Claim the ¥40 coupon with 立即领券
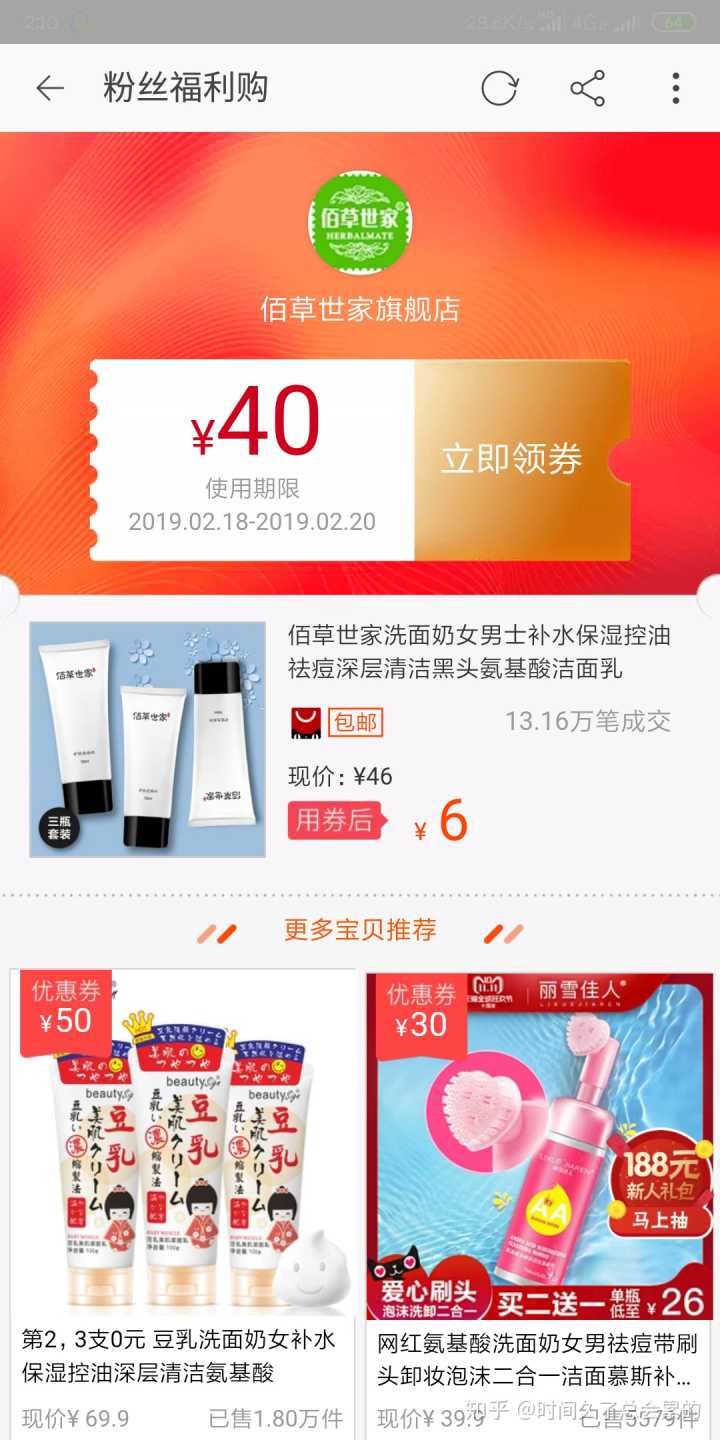The height and width of the screenshot is (1440, 720). (512, 460)
